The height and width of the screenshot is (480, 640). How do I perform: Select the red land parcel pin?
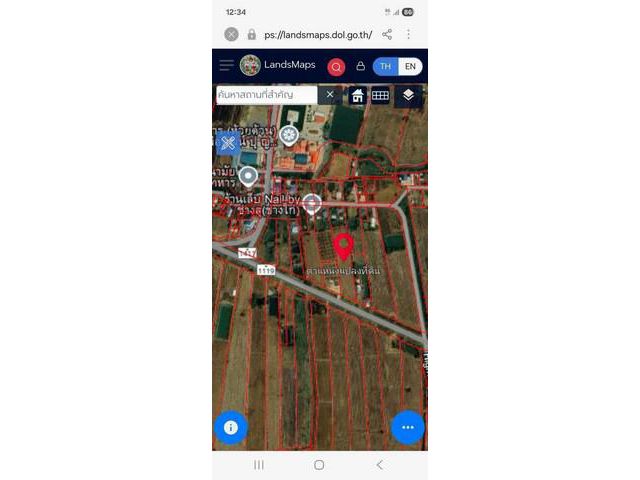tap(343, 245)
